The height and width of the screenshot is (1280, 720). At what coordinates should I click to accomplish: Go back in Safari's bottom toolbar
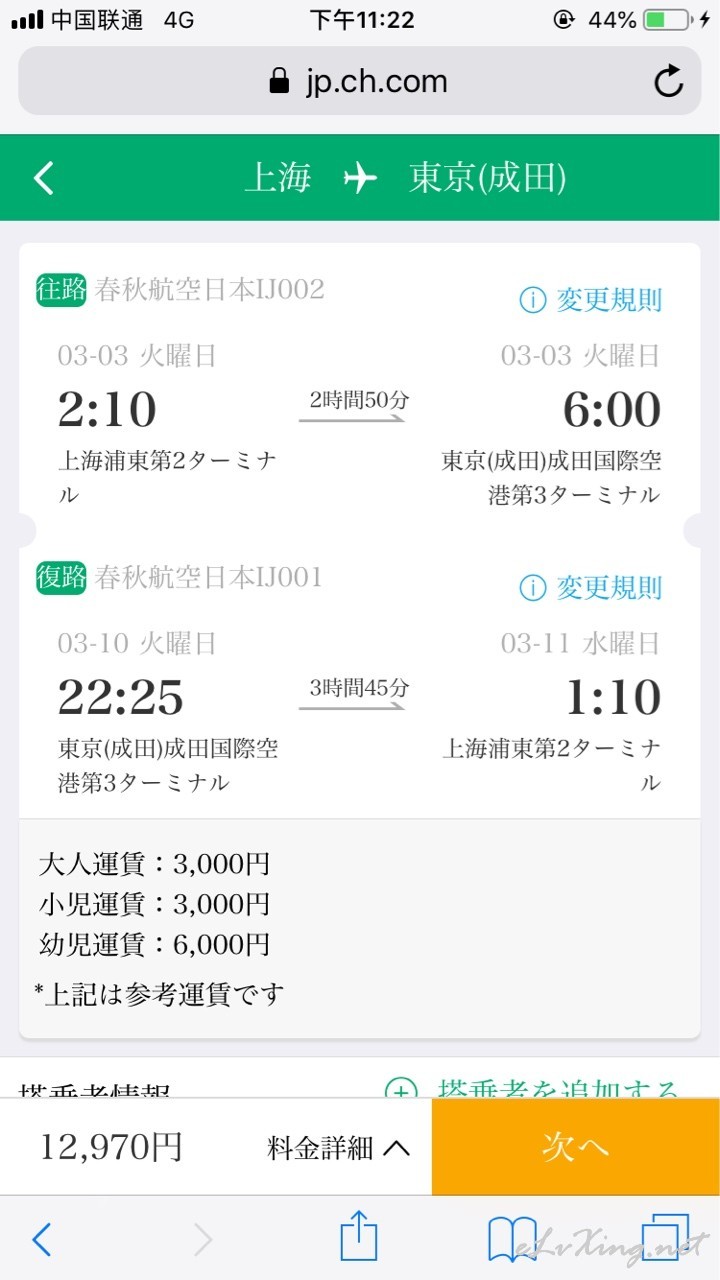tap(41, 1240)
